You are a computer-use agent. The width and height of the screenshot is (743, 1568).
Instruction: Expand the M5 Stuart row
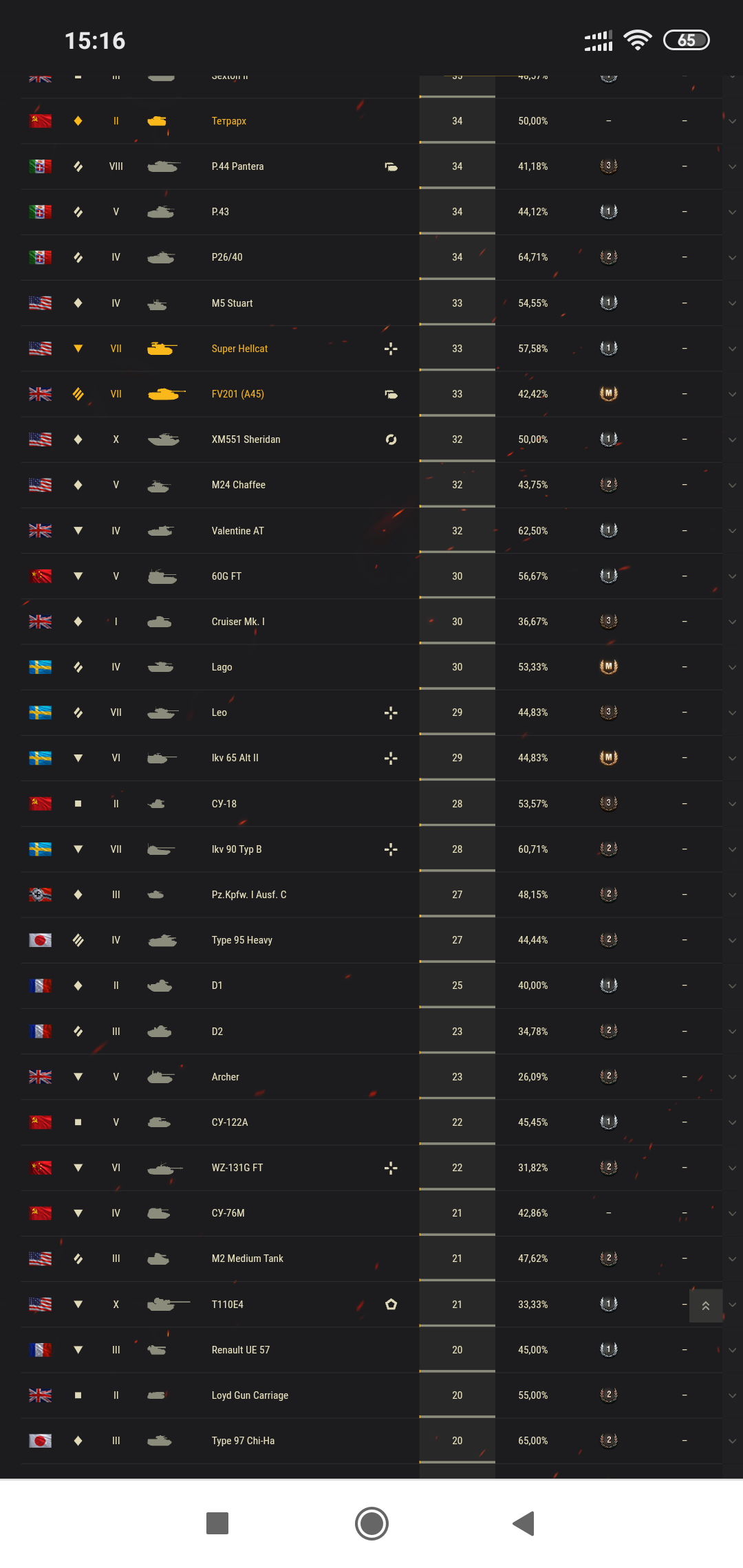point(732,303)
